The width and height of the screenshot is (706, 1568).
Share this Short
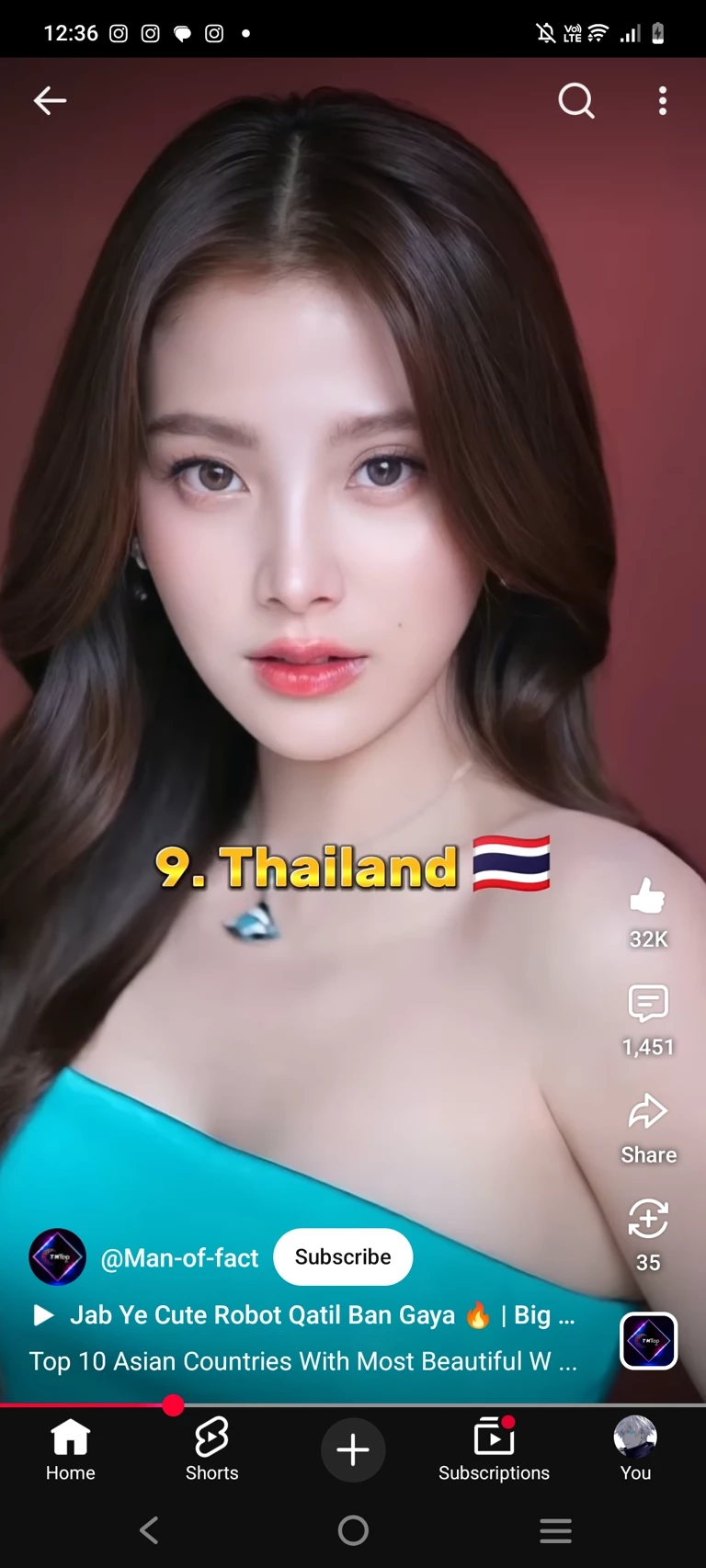click(x=648, y=1113)
